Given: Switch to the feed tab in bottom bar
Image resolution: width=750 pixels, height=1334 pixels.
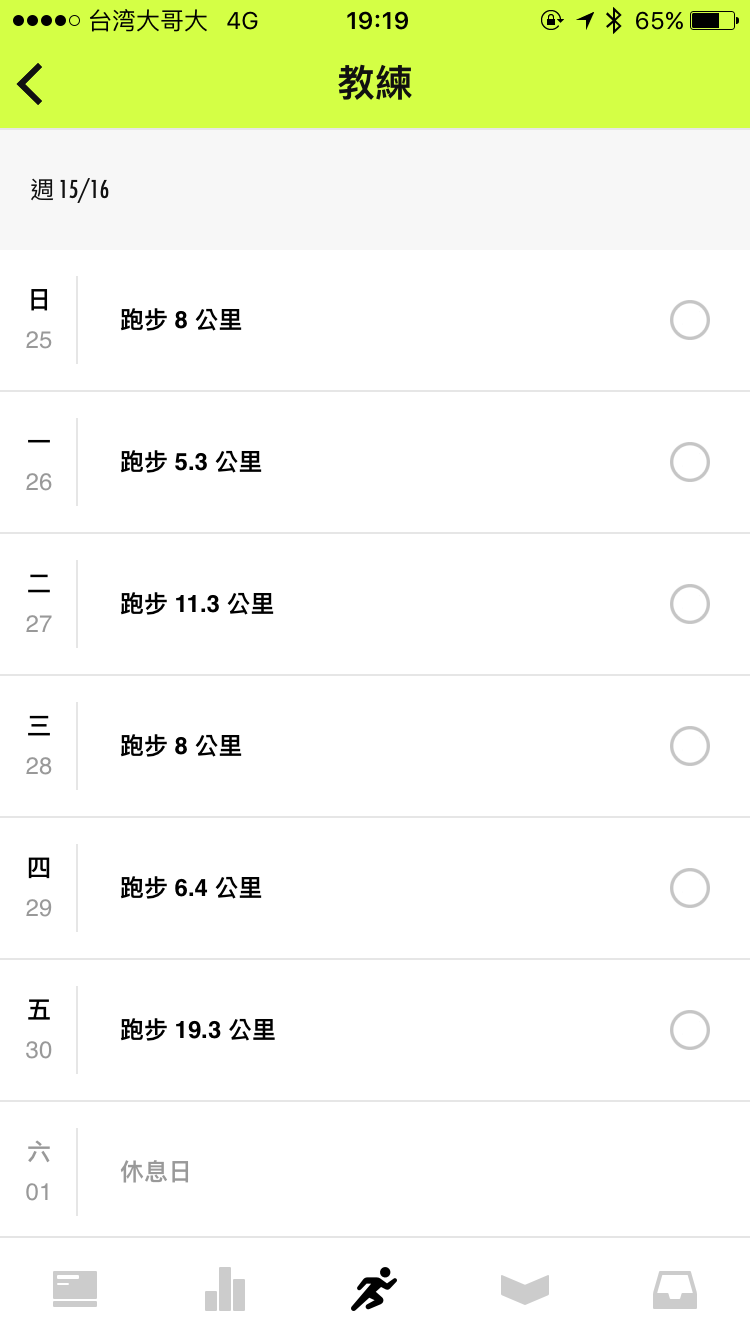Looking at the screenshot, I should 75,1288.
